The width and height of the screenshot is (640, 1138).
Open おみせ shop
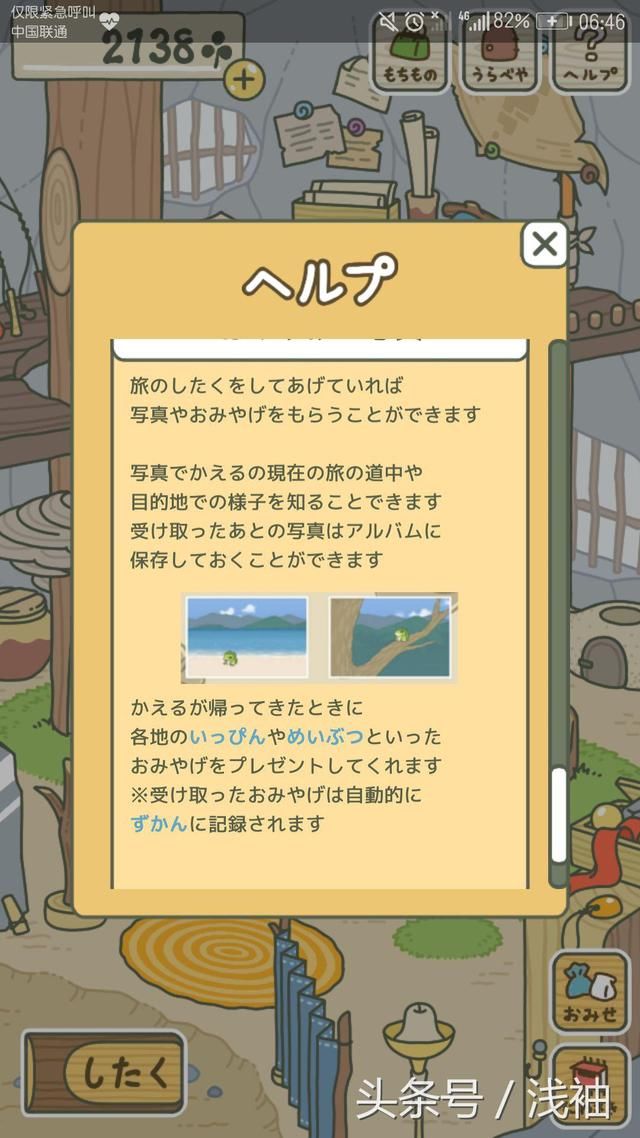590,992
